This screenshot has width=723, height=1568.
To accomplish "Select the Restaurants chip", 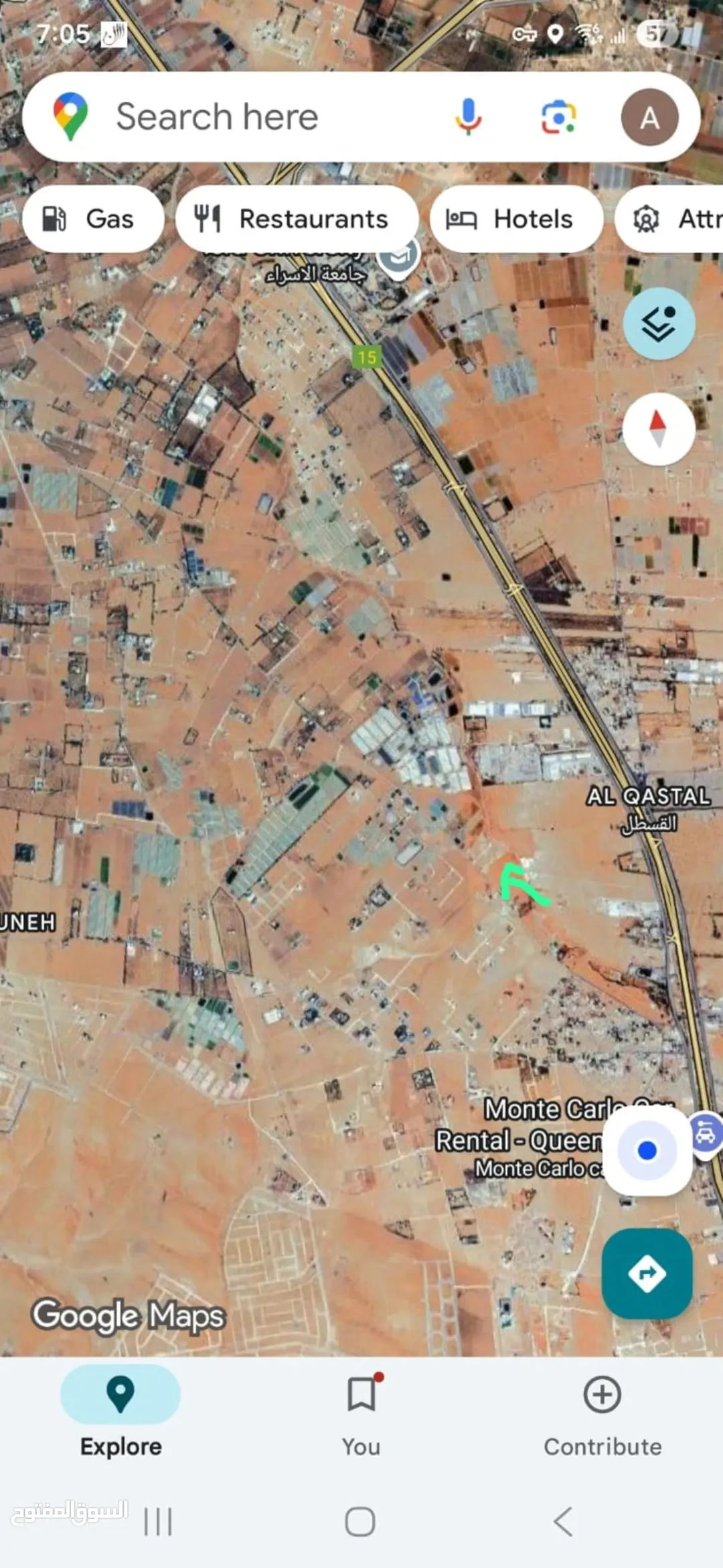I will click(297, 219).
